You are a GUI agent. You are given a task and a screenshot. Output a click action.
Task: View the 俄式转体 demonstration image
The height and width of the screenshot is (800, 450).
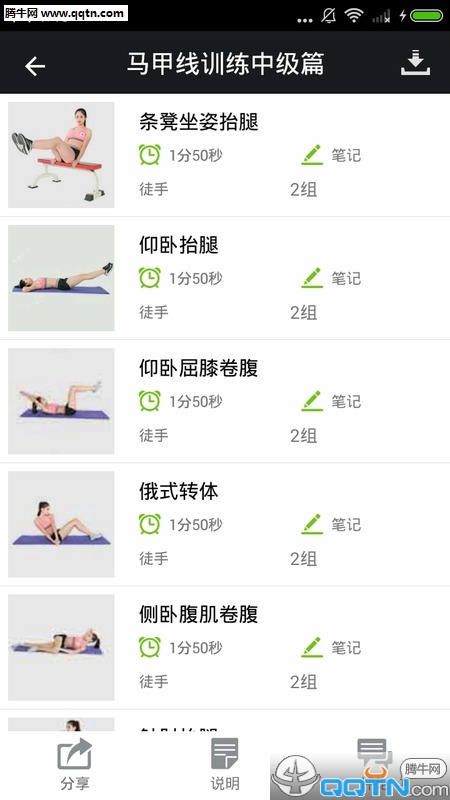click(x=61, y=524)
